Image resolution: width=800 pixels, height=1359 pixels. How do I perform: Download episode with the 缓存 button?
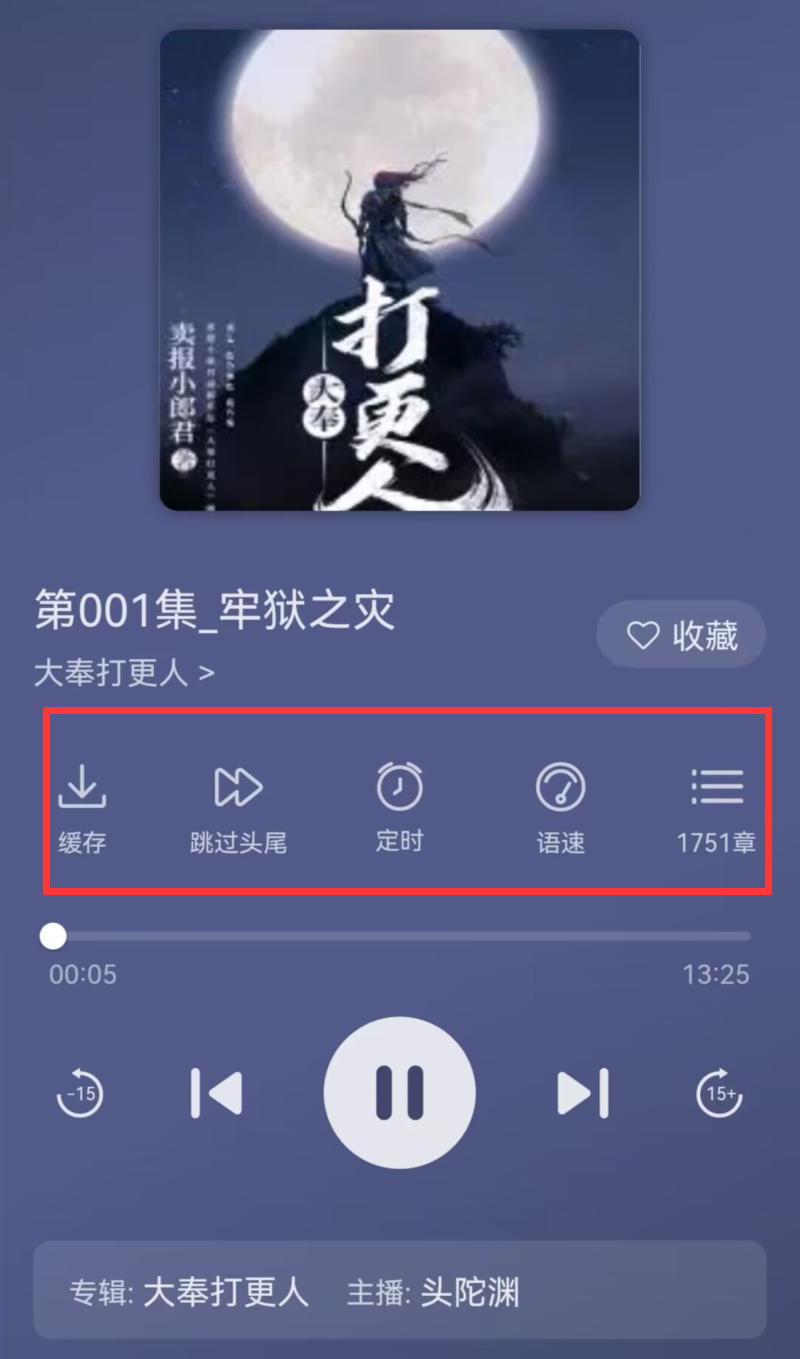(x=82, y=806)
